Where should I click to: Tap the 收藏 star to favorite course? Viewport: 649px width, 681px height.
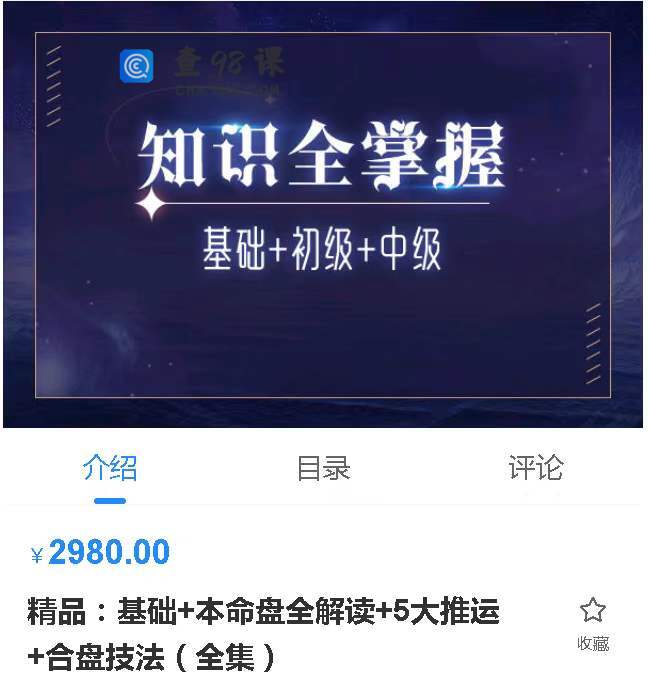click(x=593, y=612)
